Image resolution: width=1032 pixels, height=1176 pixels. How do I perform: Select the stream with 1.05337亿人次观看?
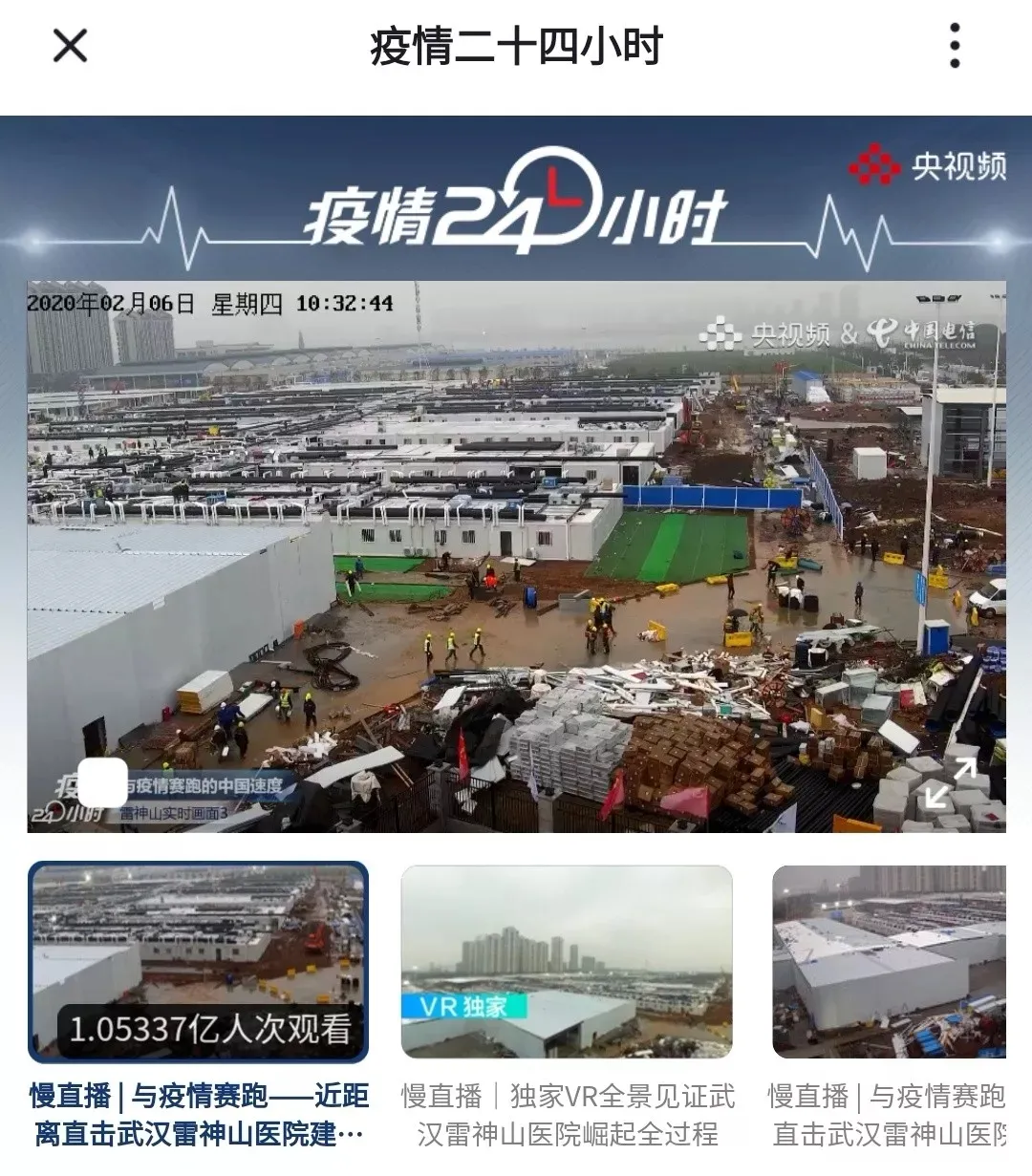199,962
